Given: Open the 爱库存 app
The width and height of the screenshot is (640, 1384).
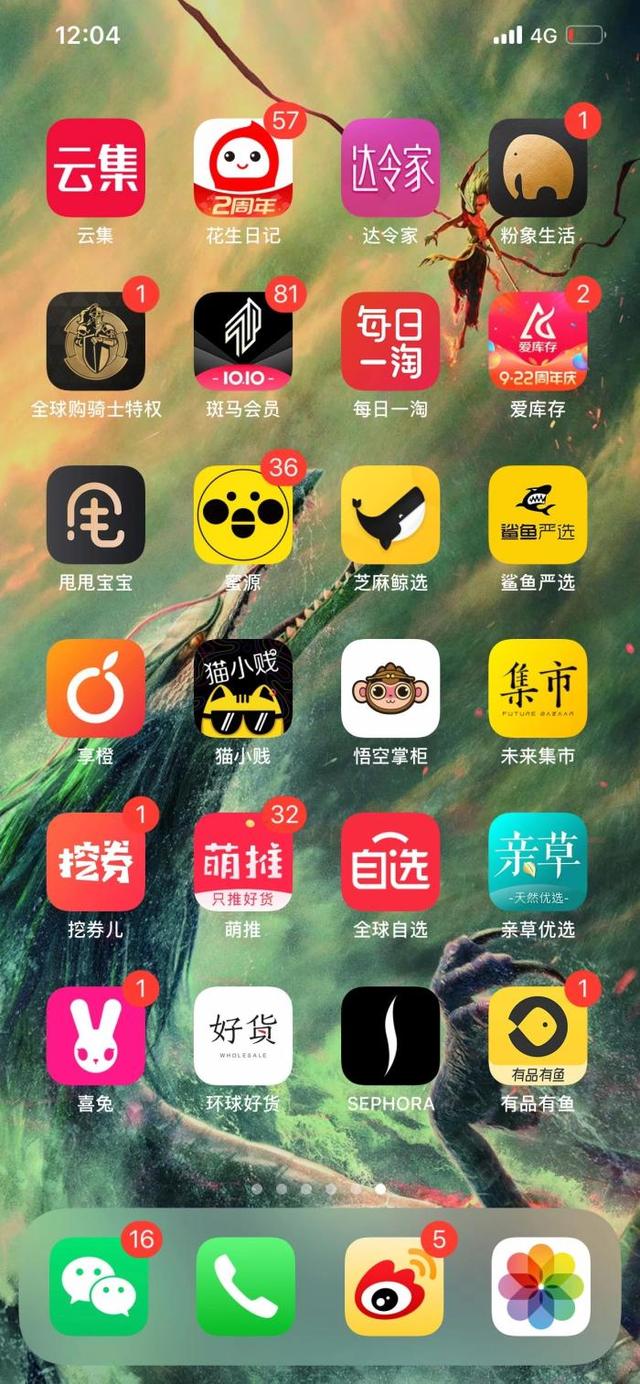Looking at the screenshot, I should click(538, 341).
